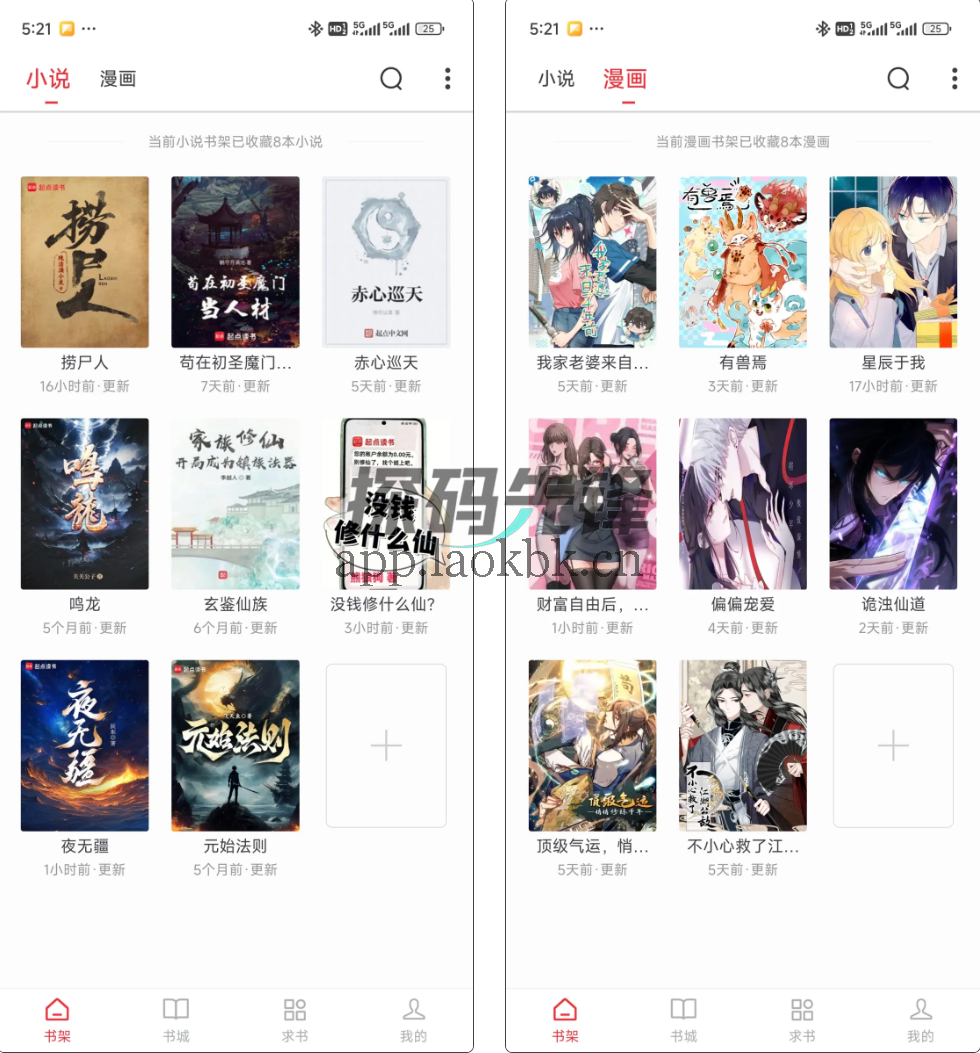This screenshot has height=1053, width=980.
Task: Open the search icon on the novel bookshelf
Action: pos(391,78)
